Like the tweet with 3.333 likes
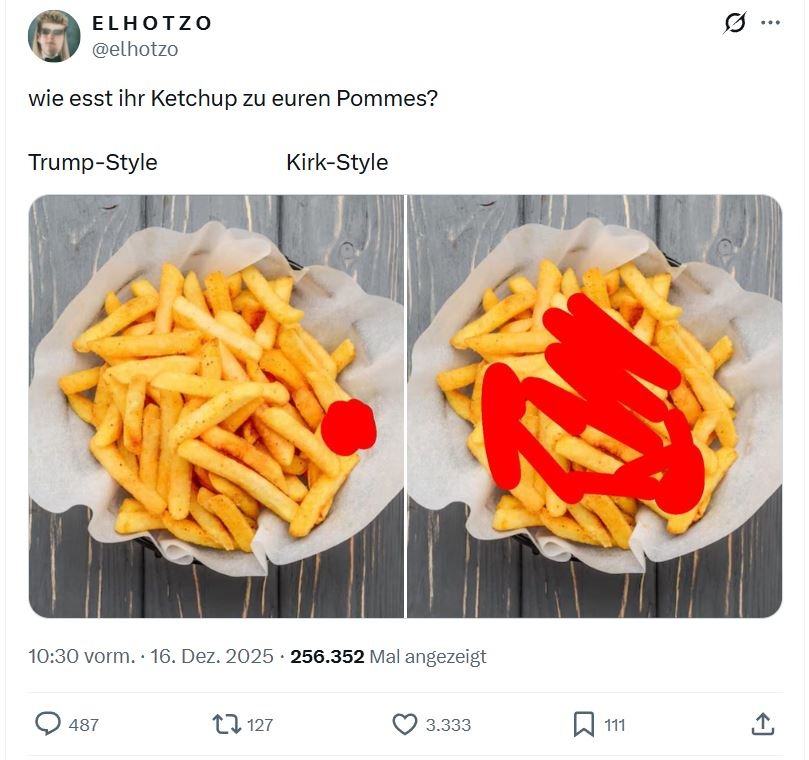 click(x=404, y=724)
